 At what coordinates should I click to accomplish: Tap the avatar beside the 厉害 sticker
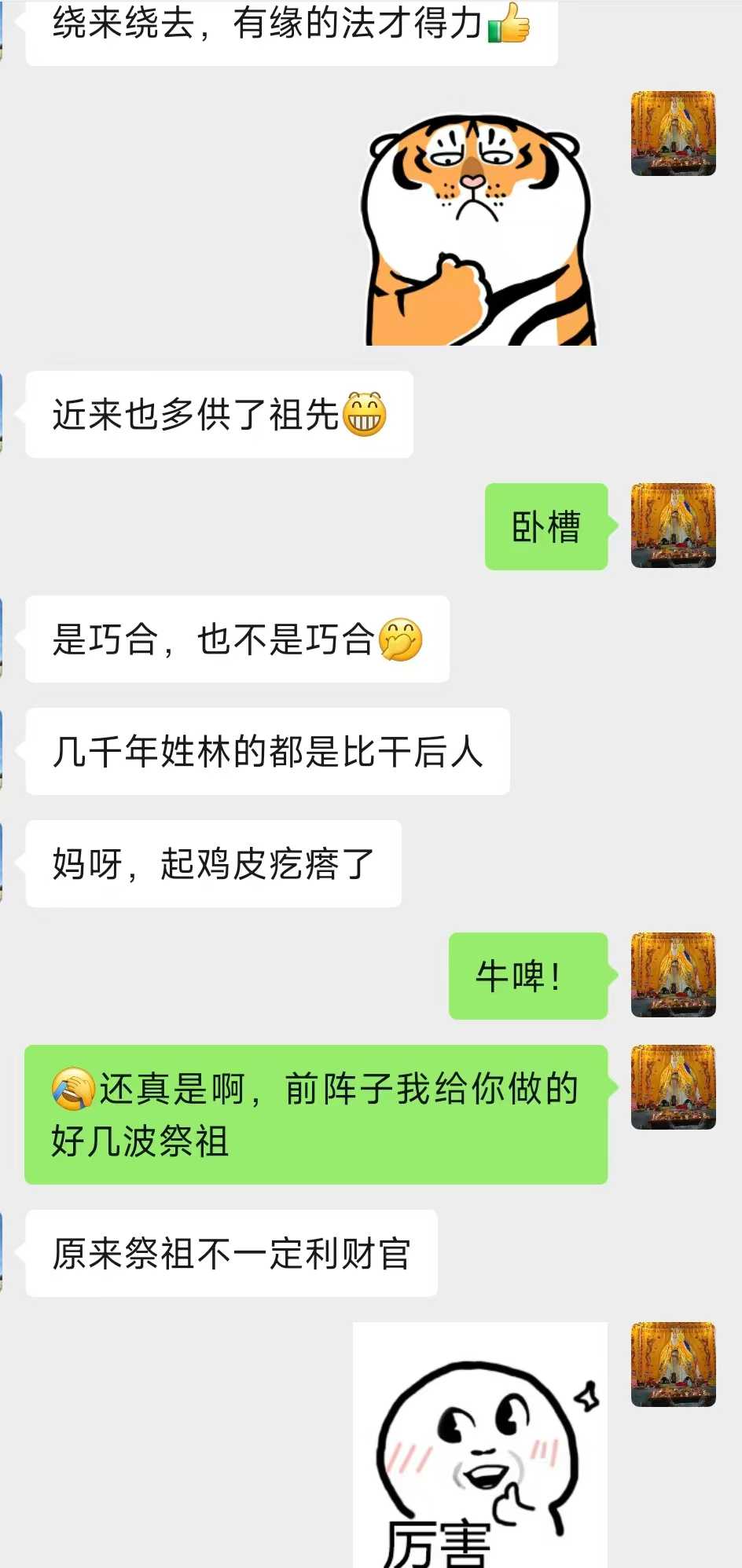pyautogui.click(x=673, y=1365)
